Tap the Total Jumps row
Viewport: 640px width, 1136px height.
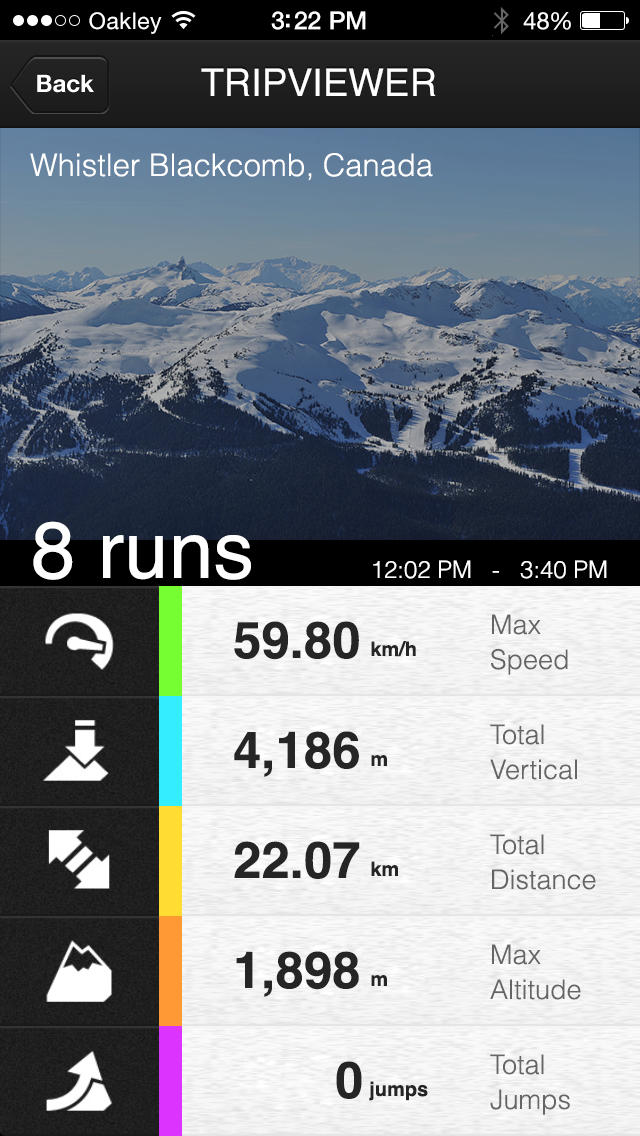(x=320, y=1082)
